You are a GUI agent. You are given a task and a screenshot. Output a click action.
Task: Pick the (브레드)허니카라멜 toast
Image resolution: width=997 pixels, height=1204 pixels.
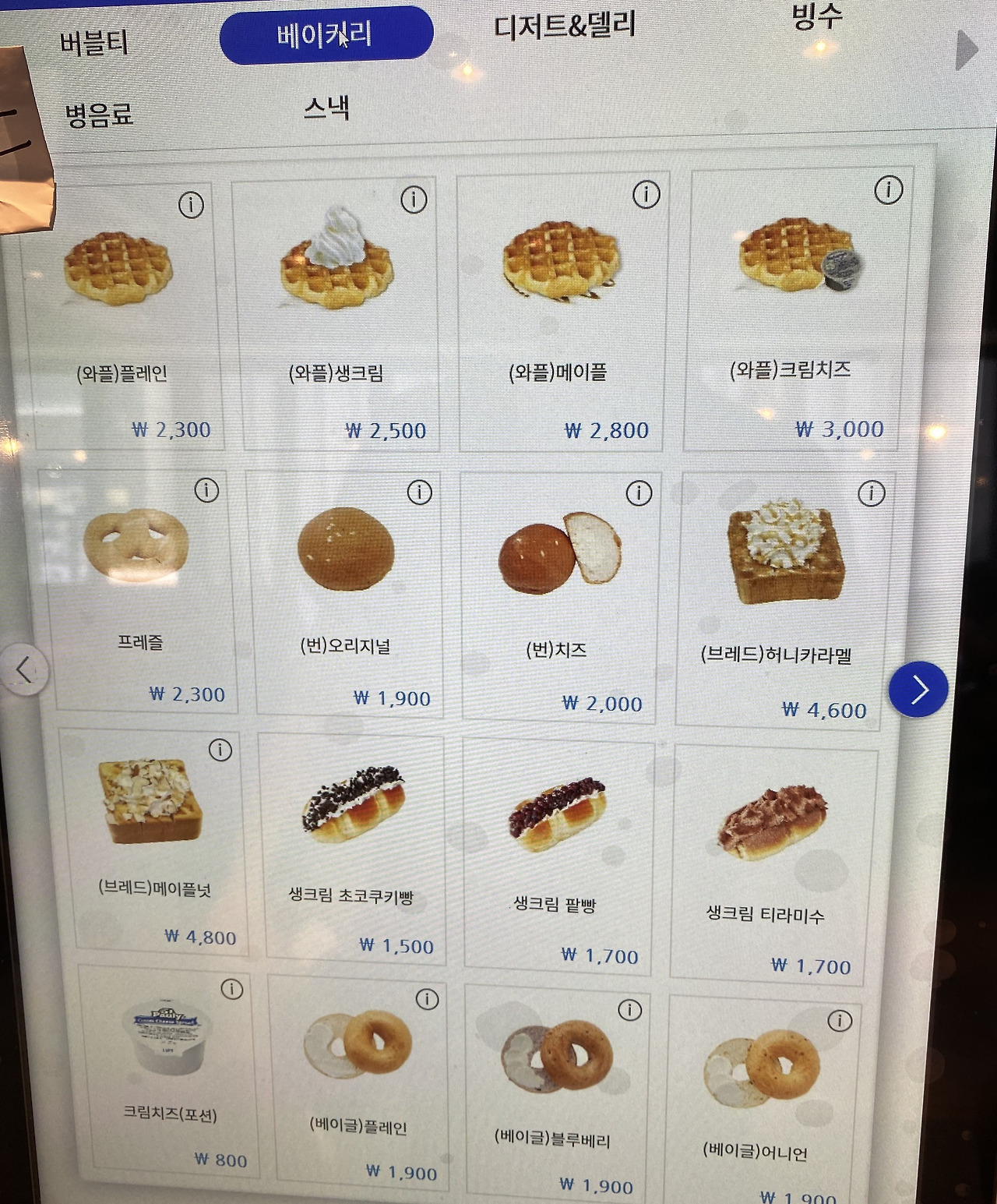coord(785,601)
